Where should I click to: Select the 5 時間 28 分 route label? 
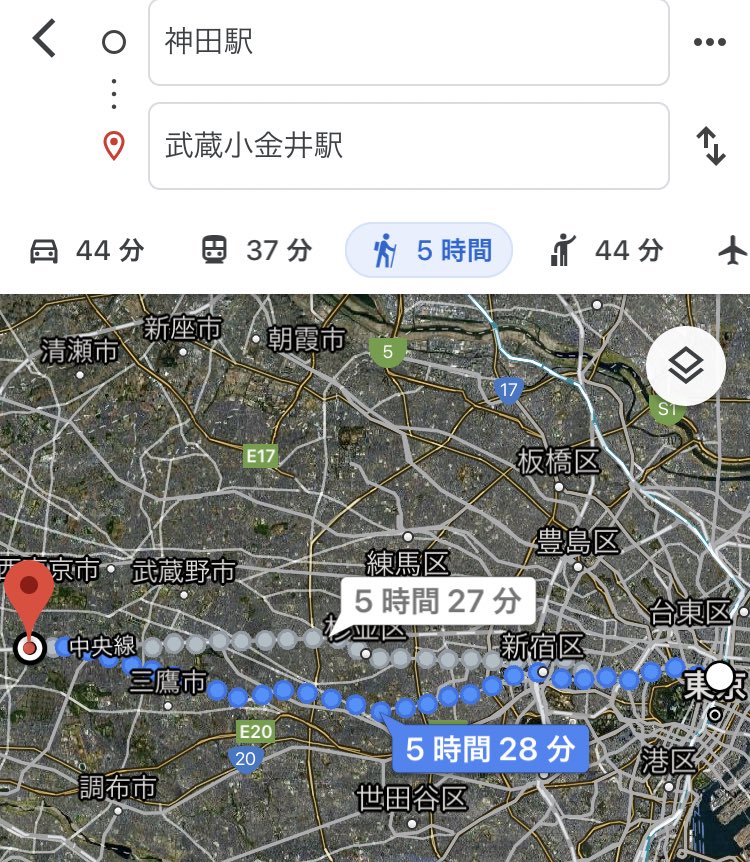point(489,748)
